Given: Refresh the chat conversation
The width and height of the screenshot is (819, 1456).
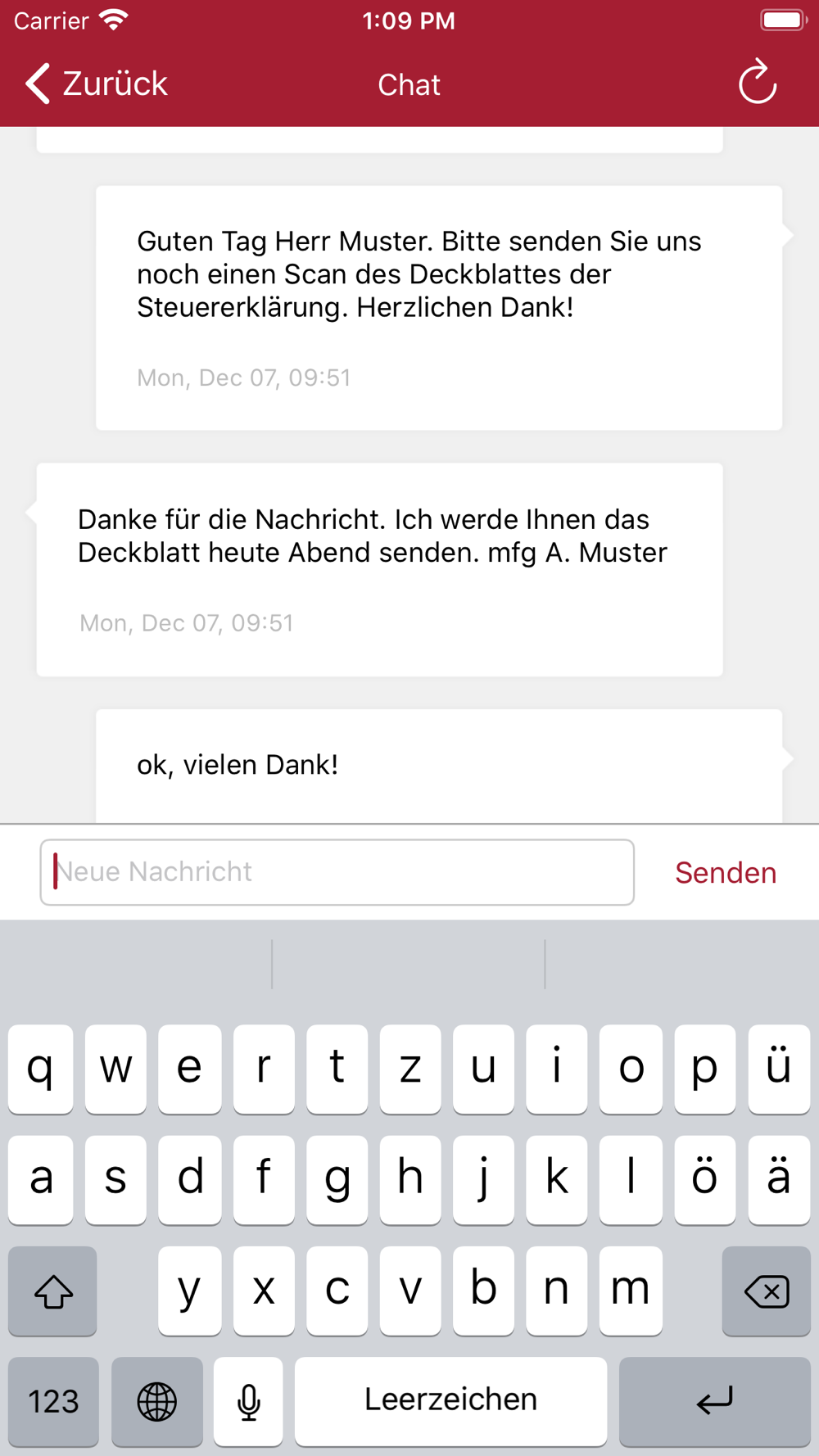Looking at the screenshot, I should pyautogui.click(x=757, y=82).
